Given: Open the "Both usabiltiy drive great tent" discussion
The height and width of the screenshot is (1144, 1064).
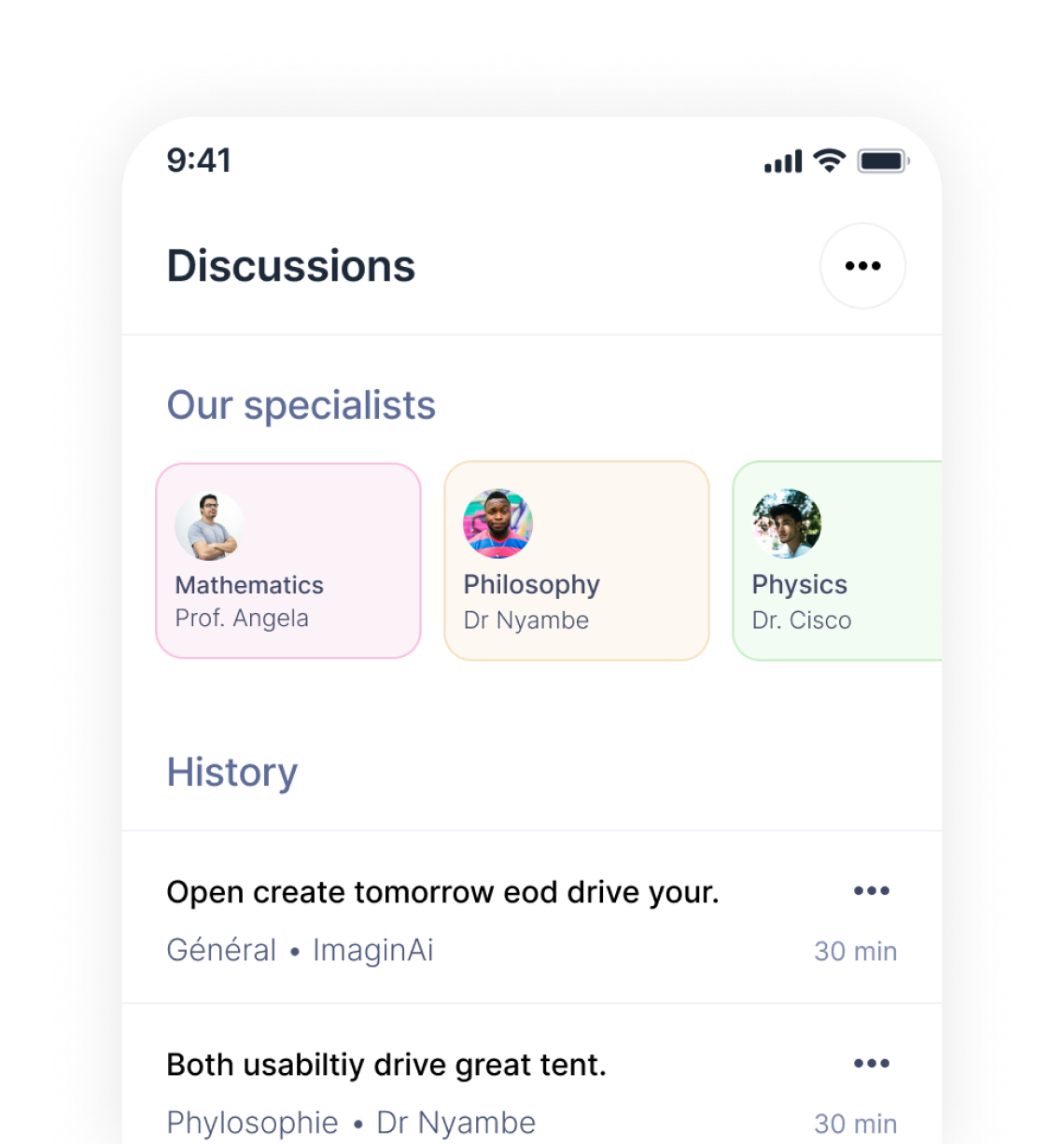Looking at the screenshot, I should coord(386,1066).
